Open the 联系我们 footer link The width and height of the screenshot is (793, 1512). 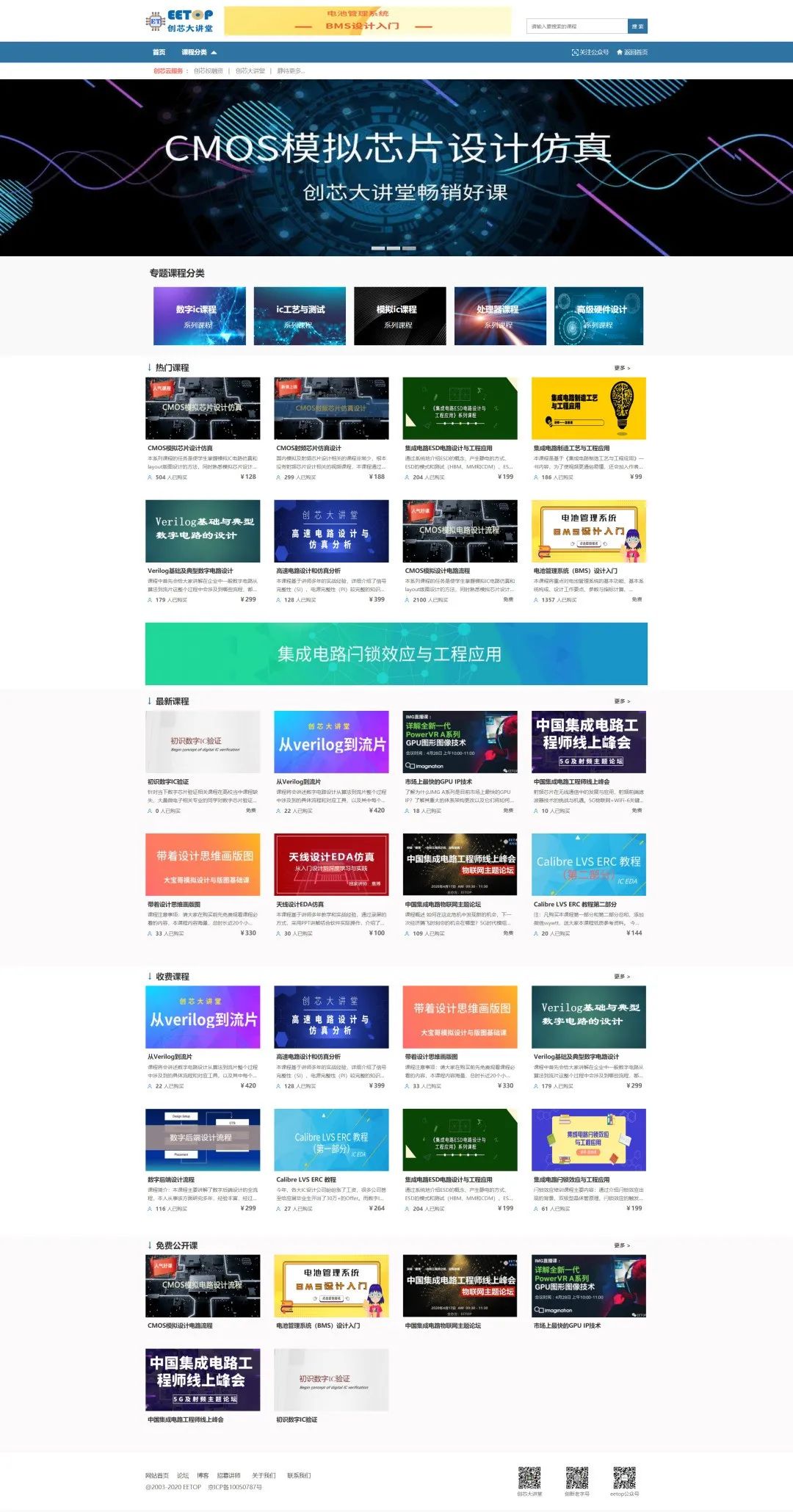click(x=299, y=1475)
